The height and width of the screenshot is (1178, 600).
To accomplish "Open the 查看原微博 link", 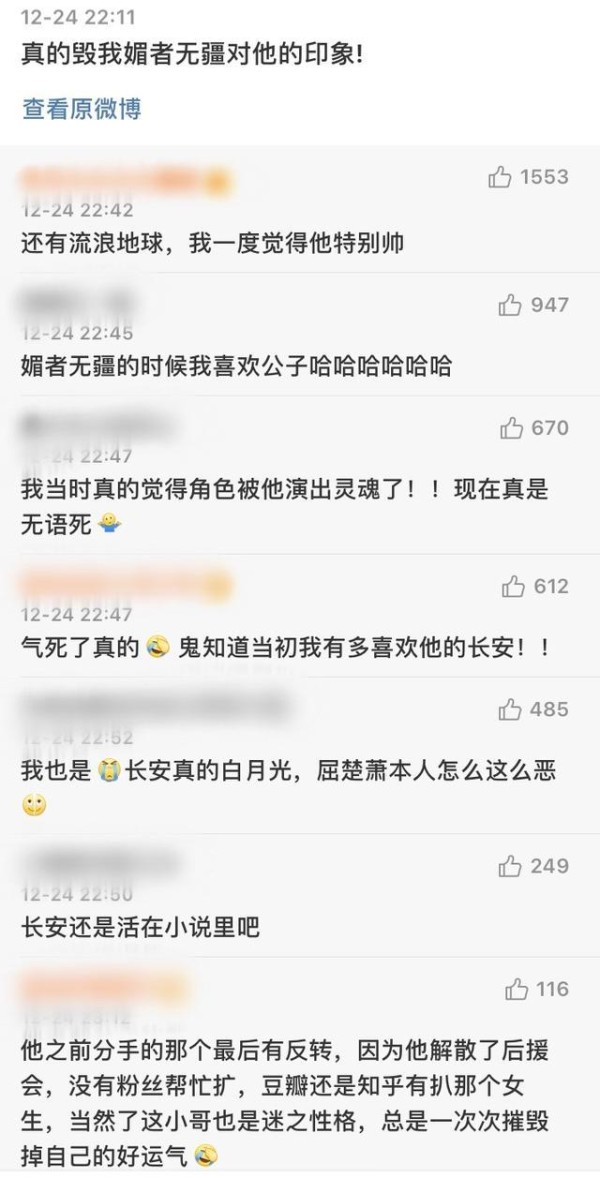I will 81,109.
